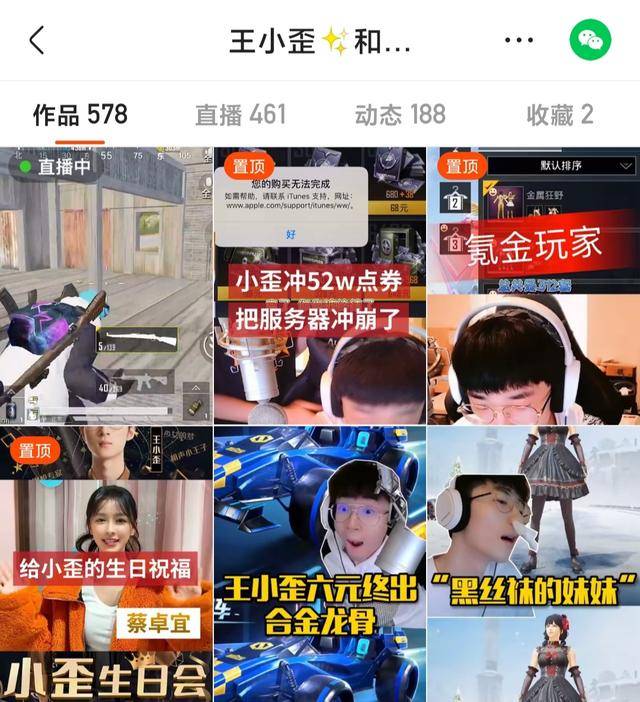
Task: Open the three-dot overflow menu
Action: click(519, 41)
